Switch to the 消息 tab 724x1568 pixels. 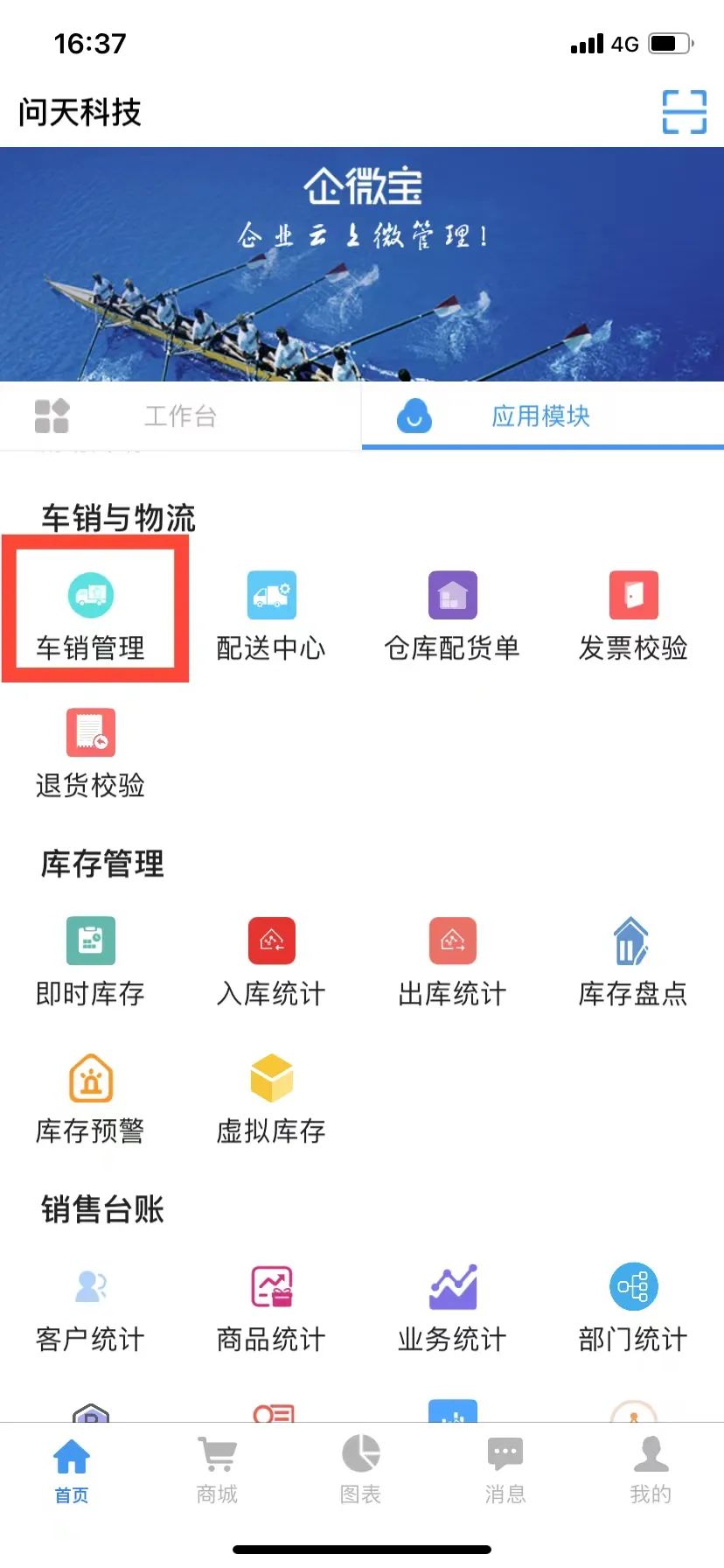point(505,1470)
